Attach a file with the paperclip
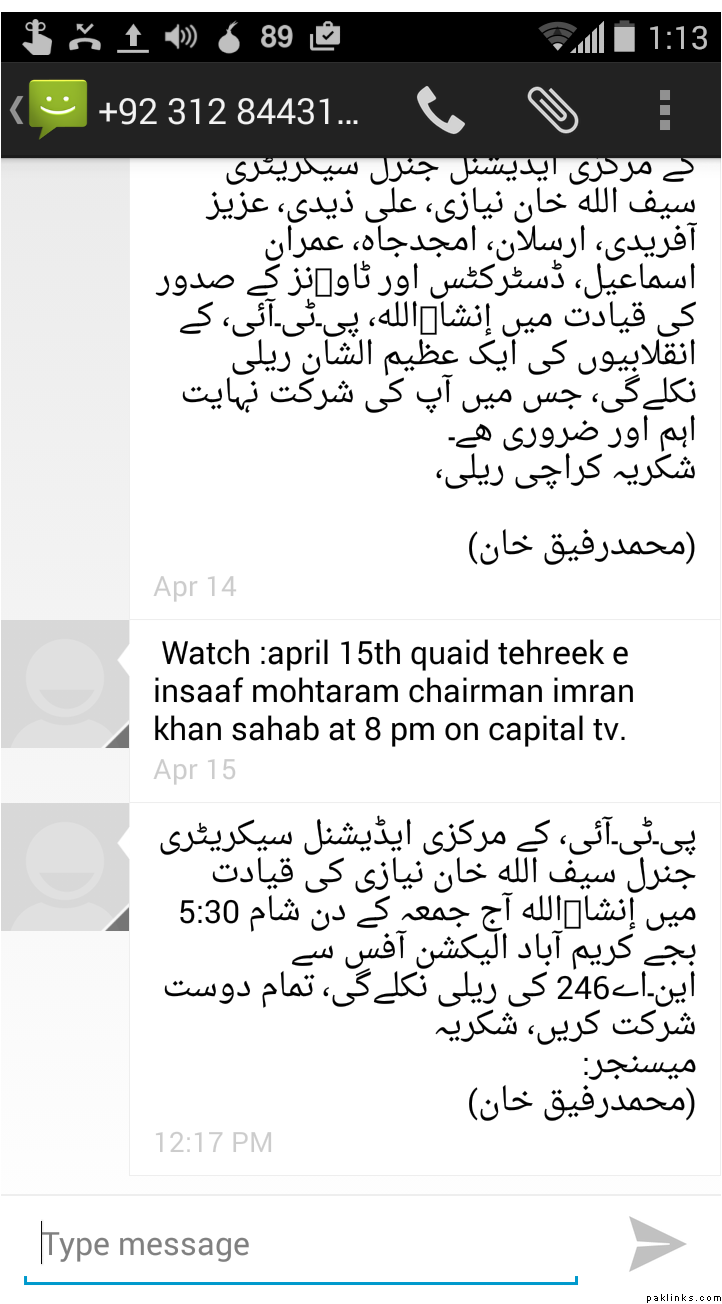Screen dimensions: 722x1304 552,110
